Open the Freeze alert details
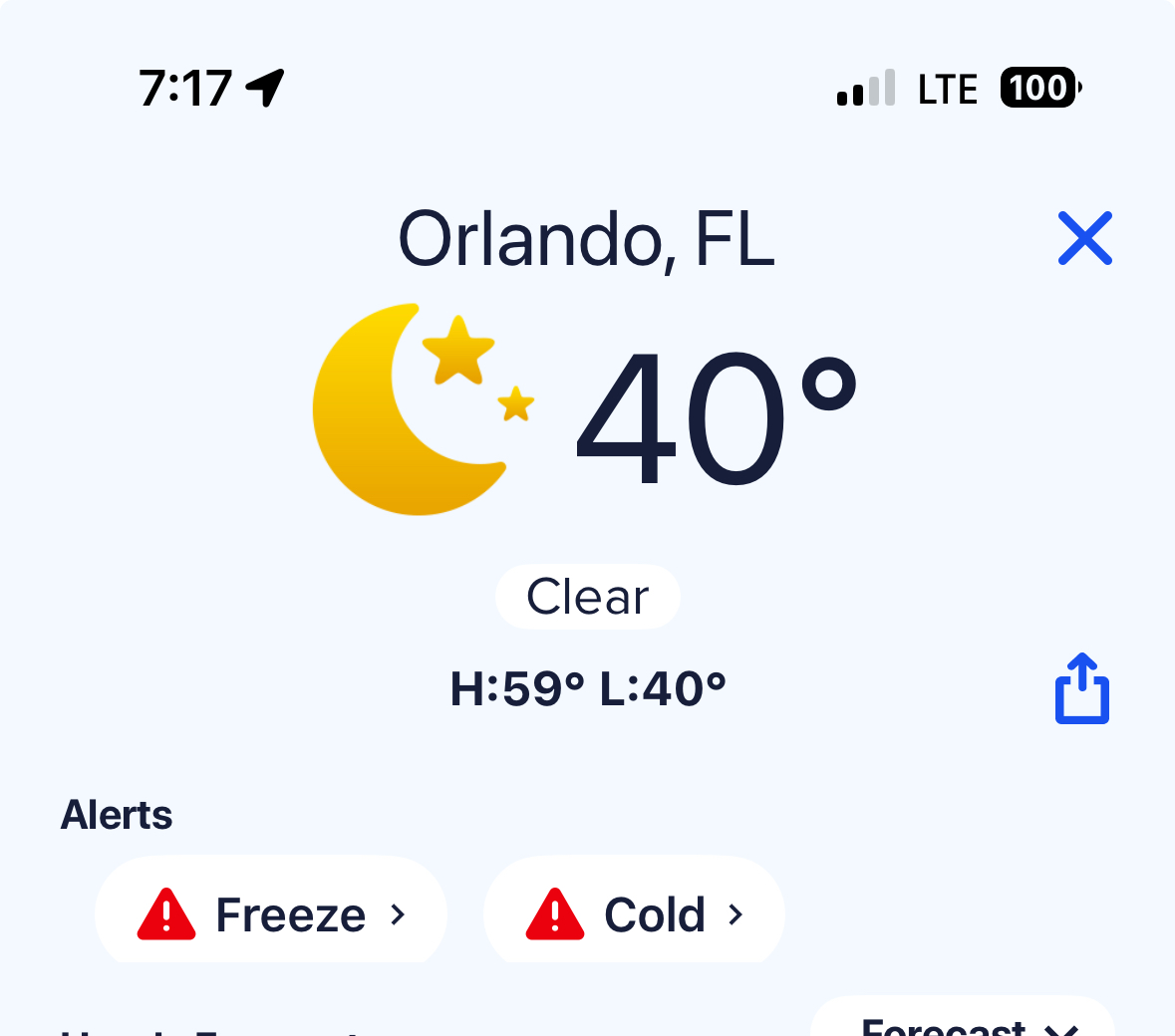The height and width of the screenshot is (1036, 1175). pos(271,913)
